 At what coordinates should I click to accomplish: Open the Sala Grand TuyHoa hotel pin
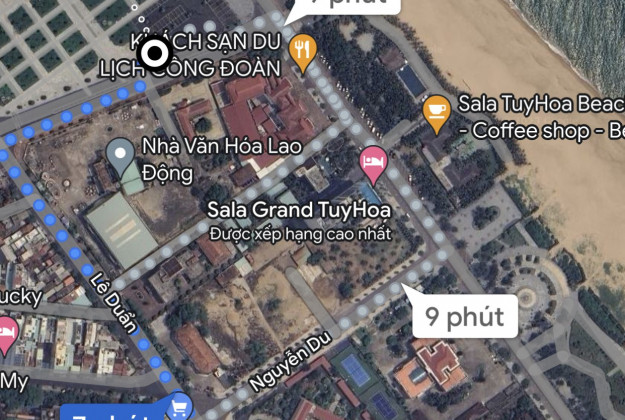373,161
